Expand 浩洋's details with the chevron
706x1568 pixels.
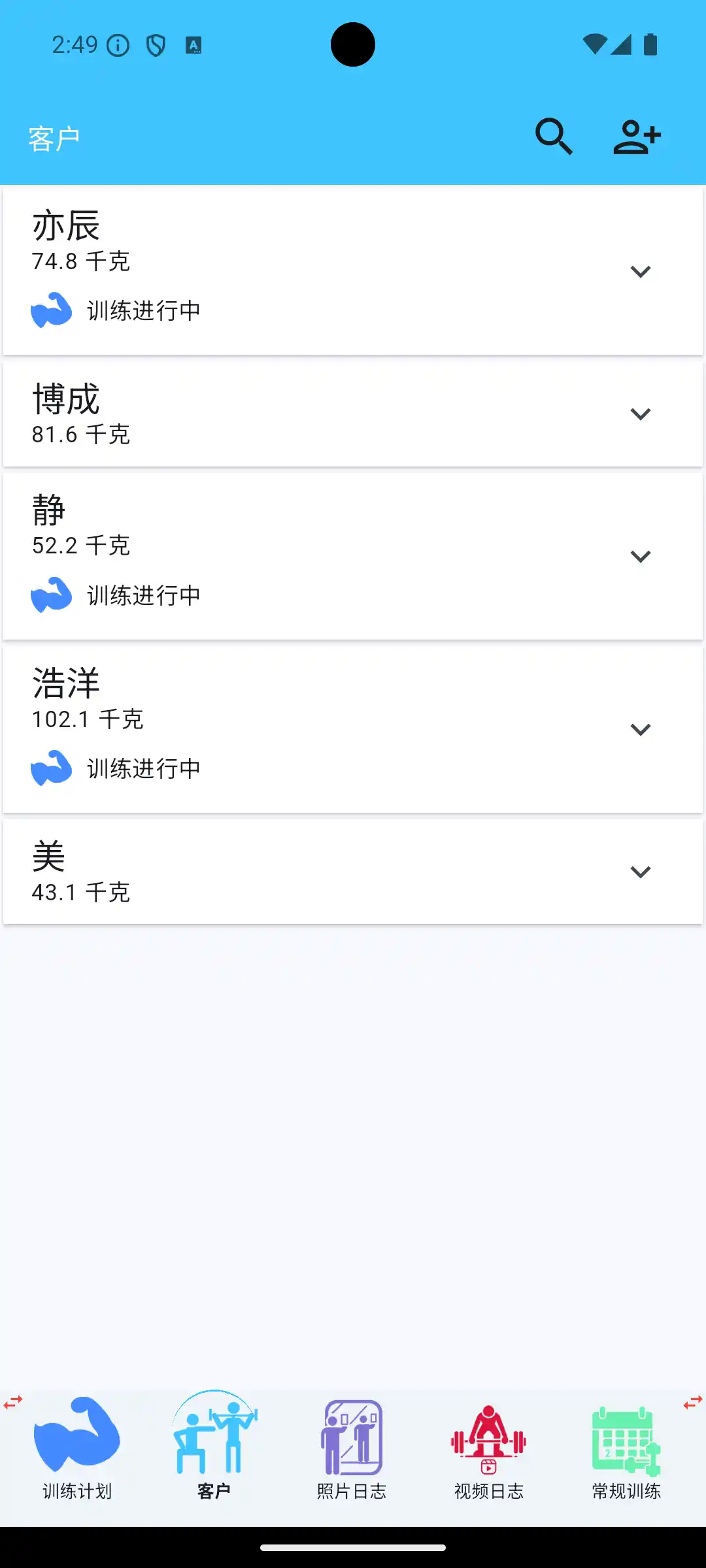pos(641,729)
